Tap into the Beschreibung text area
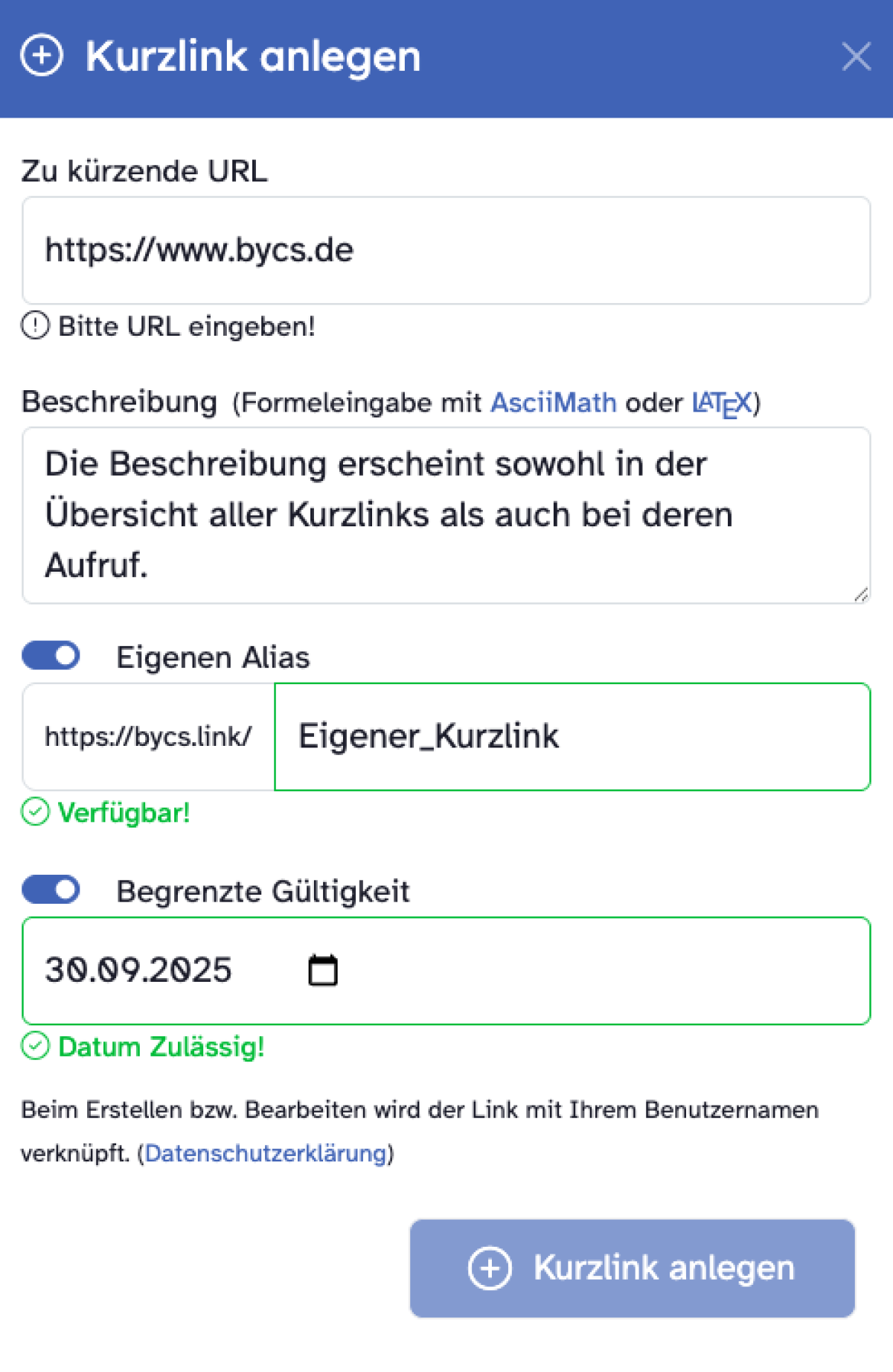Viewport: 893px width, 1372px height. pos(446,514)
